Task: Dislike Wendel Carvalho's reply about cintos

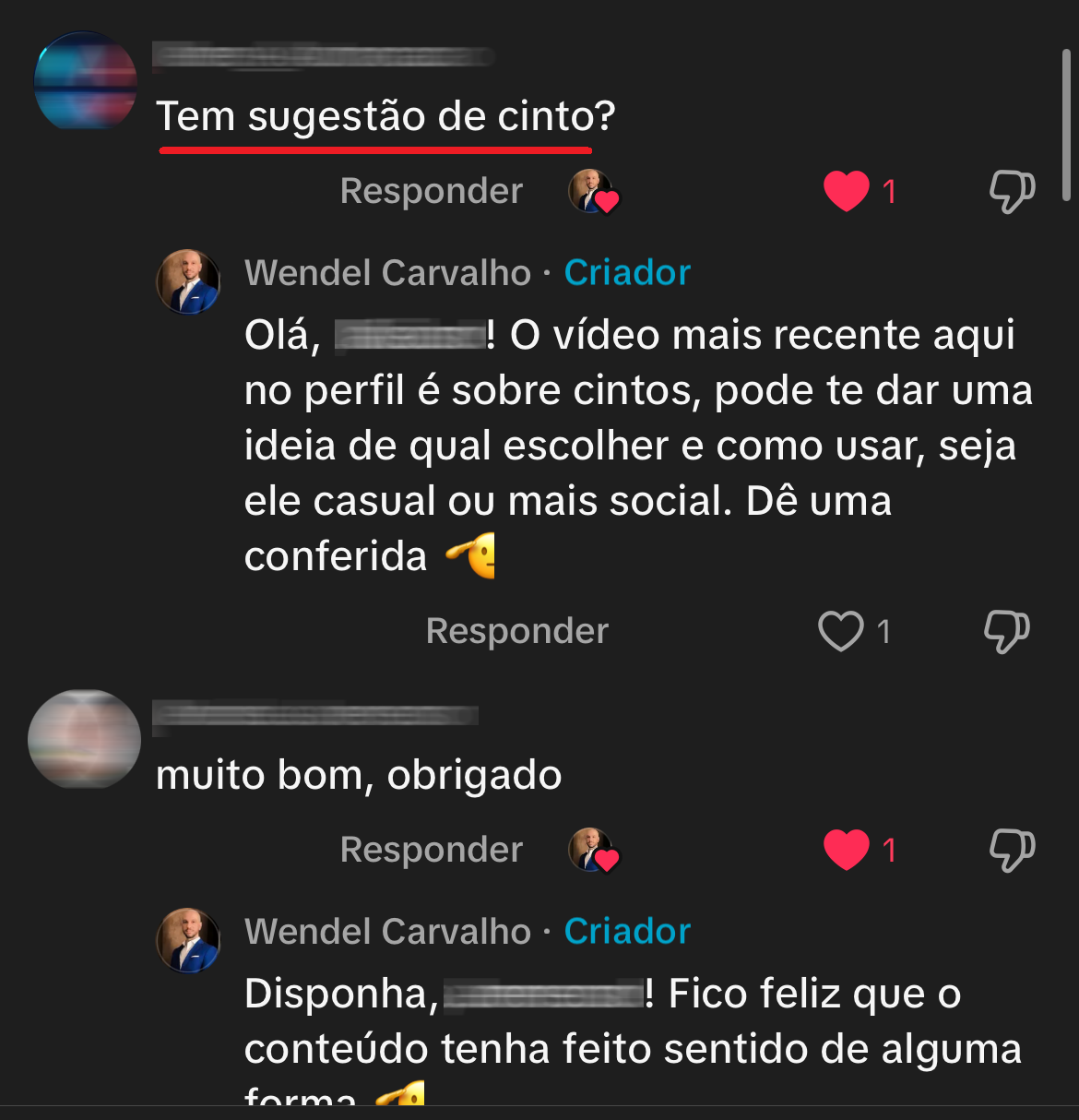Action: (x=1007, y=631)
